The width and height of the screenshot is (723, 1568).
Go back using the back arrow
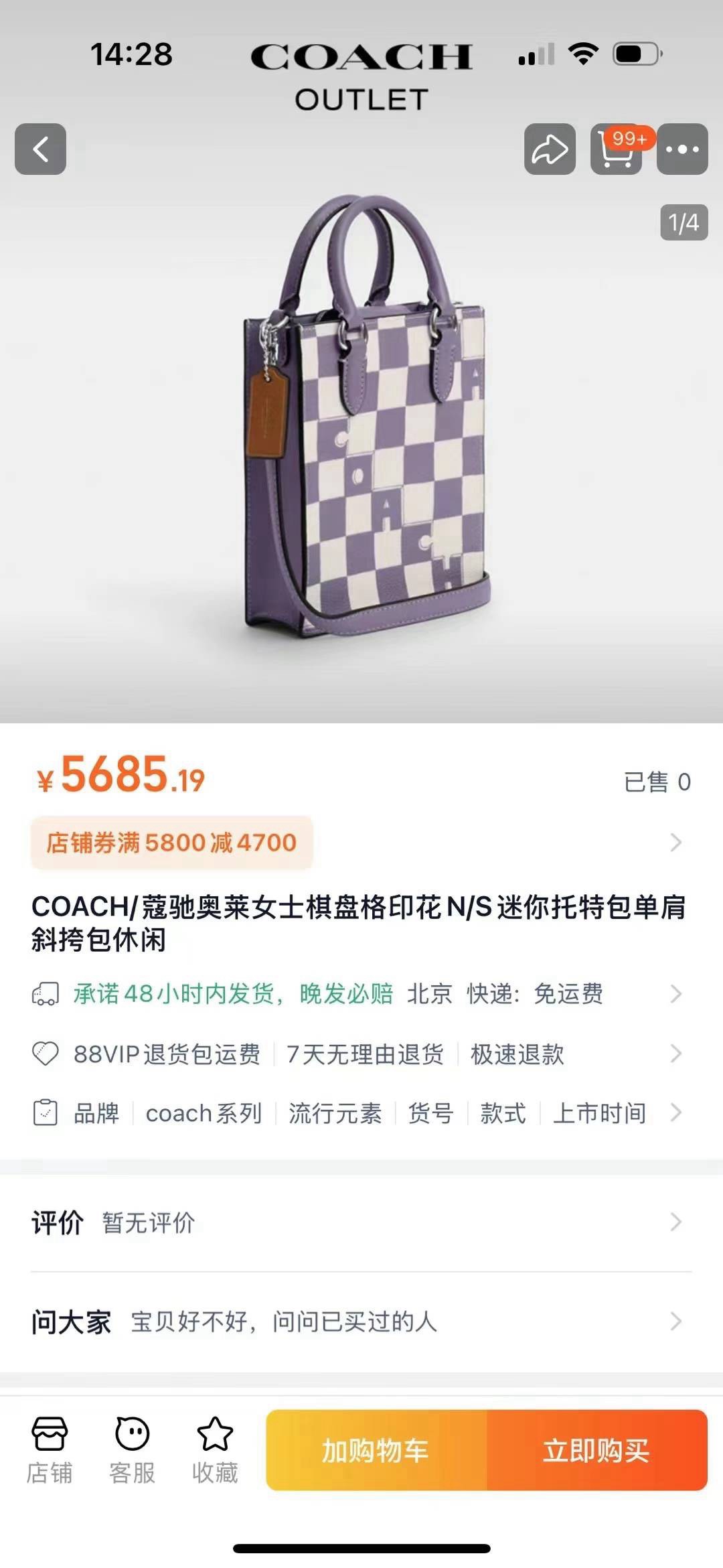[x=40, y=149]
